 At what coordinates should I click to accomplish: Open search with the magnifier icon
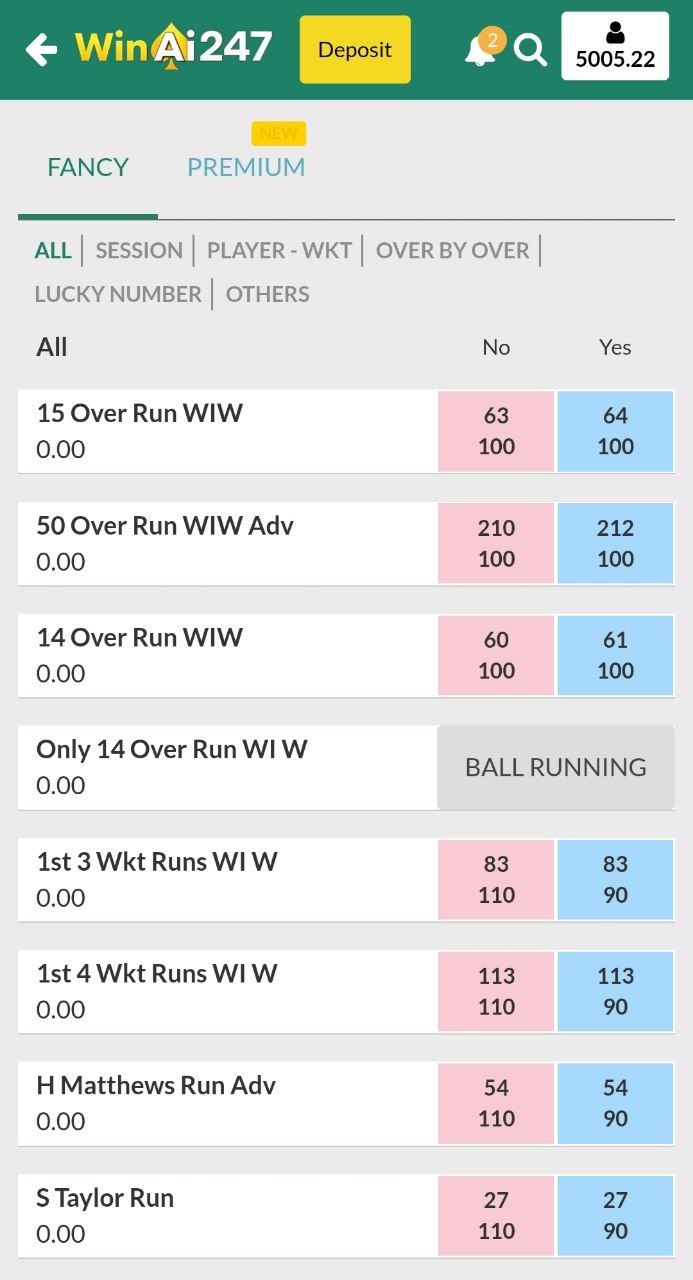point(530,50)
